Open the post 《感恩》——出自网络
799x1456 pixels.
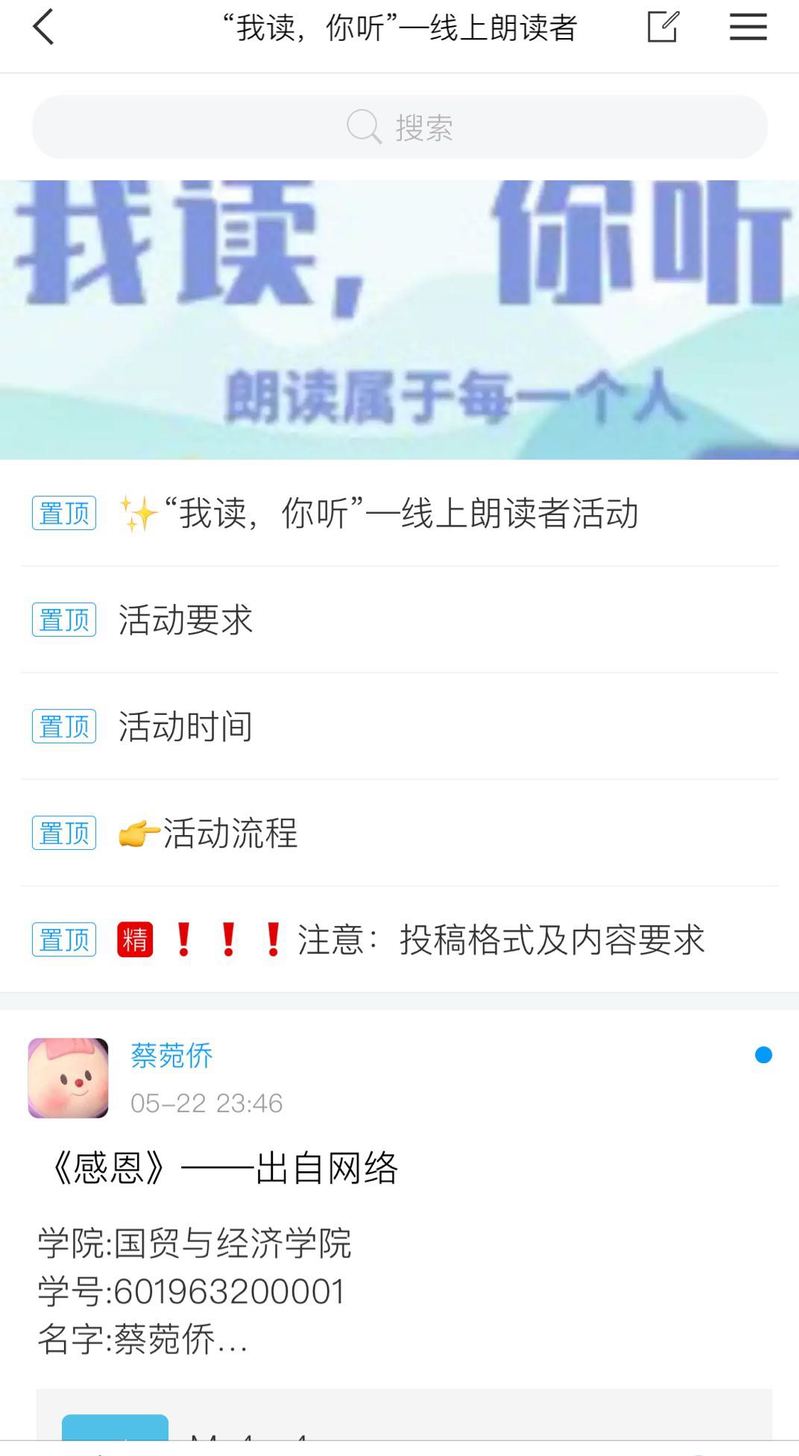(218, 1168)
